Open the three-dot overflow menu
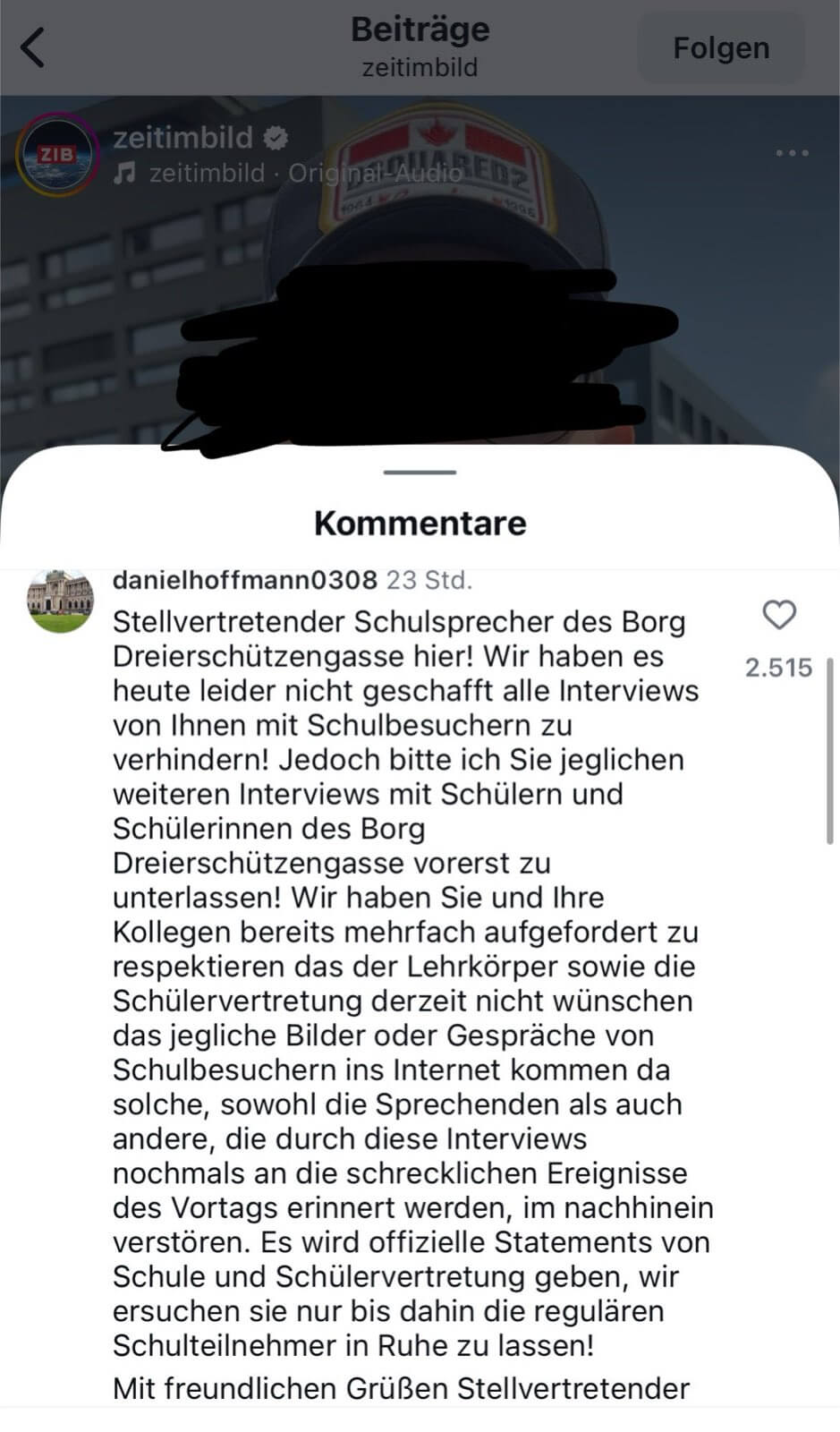Viewport: 840px width, 1432px height. [792, 154]
